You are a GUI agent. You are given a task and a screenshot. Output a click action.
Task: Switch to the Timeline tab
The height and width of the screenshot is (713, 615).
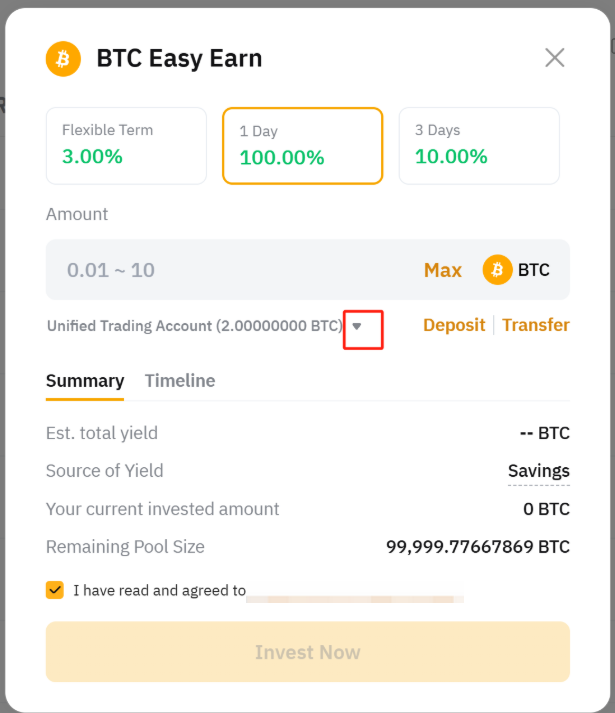(x=180, y=381)
